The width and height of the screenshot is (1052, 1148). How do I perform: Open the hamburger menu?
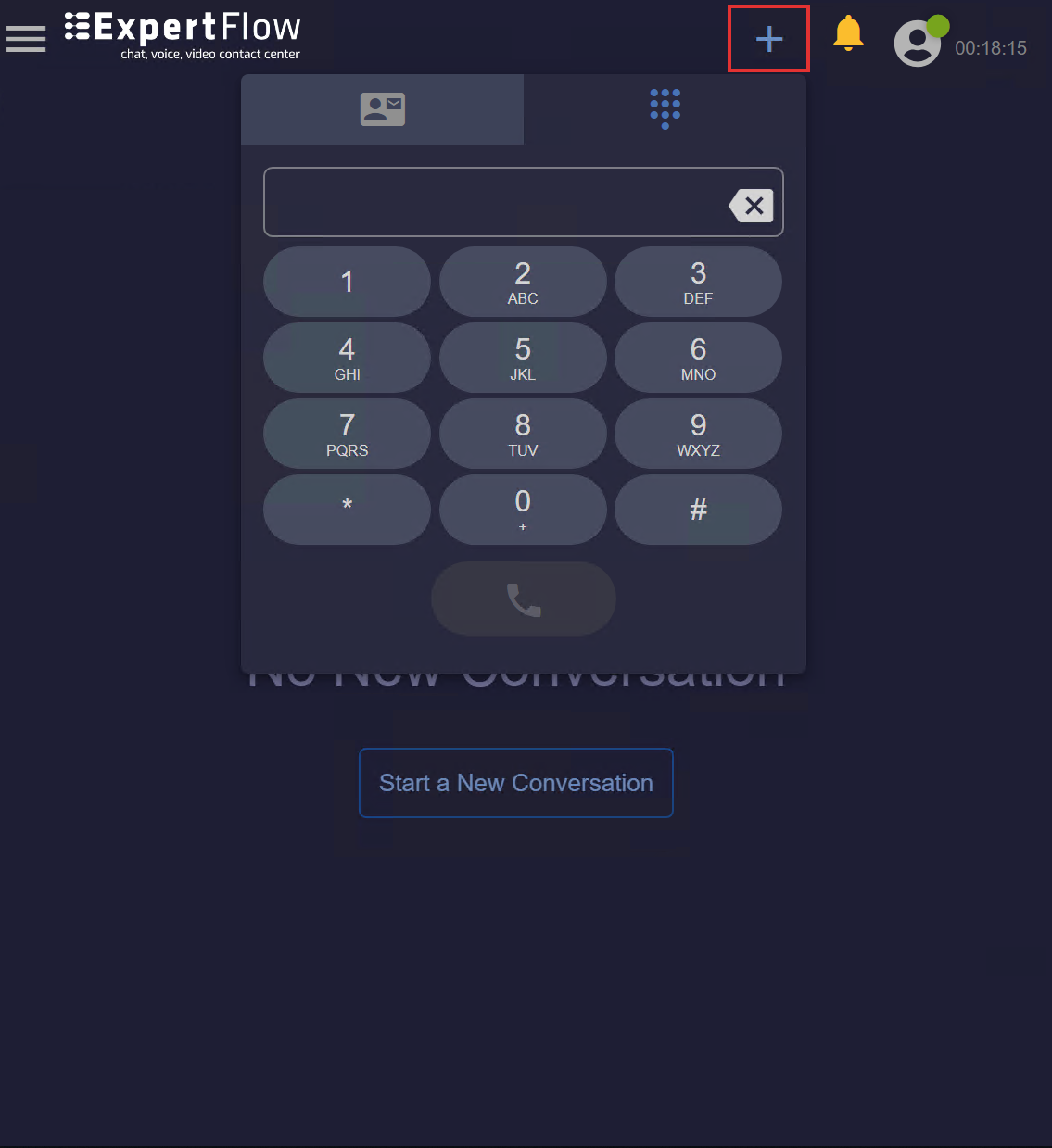click(x=26, y=39)
